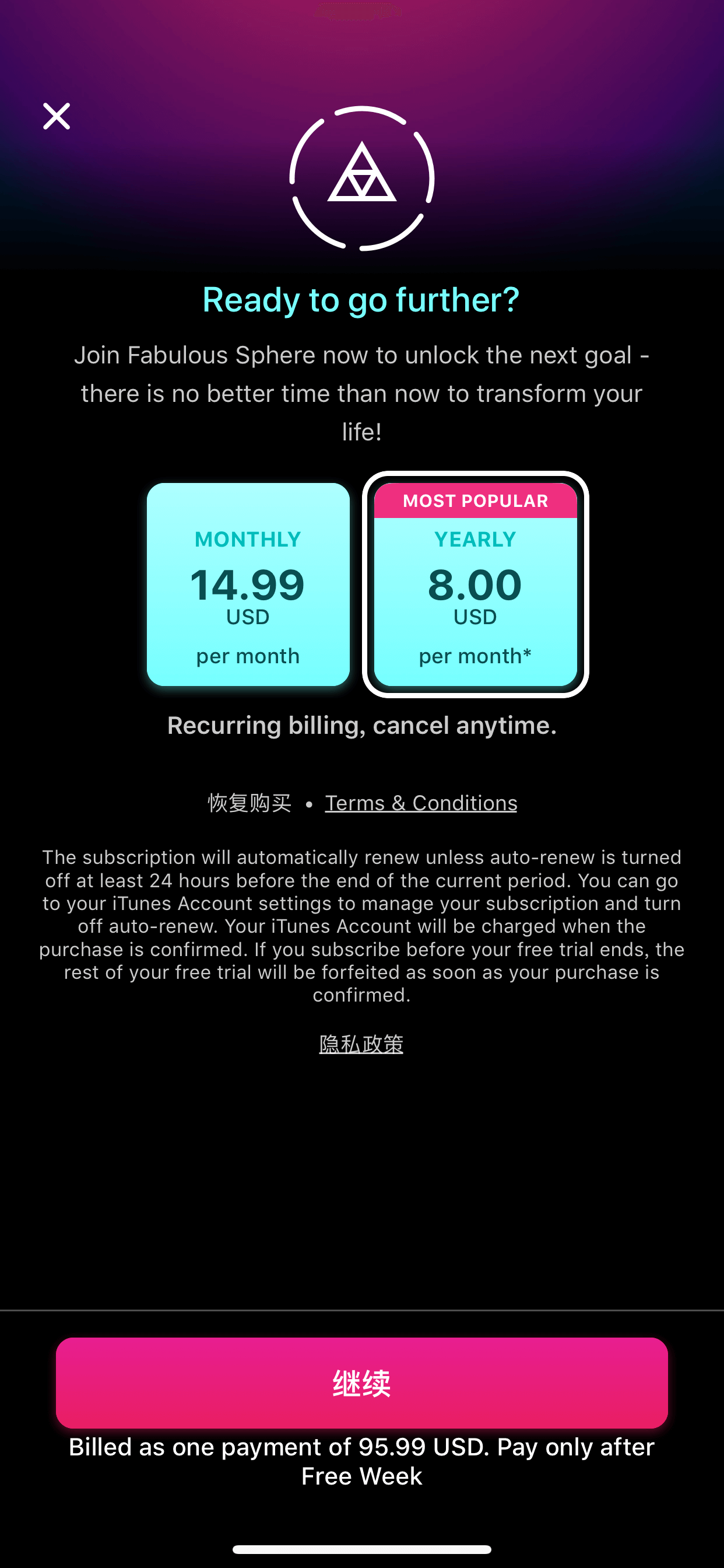
Task: Open the Terms & Conditions link
Action: tap(421, 803)
